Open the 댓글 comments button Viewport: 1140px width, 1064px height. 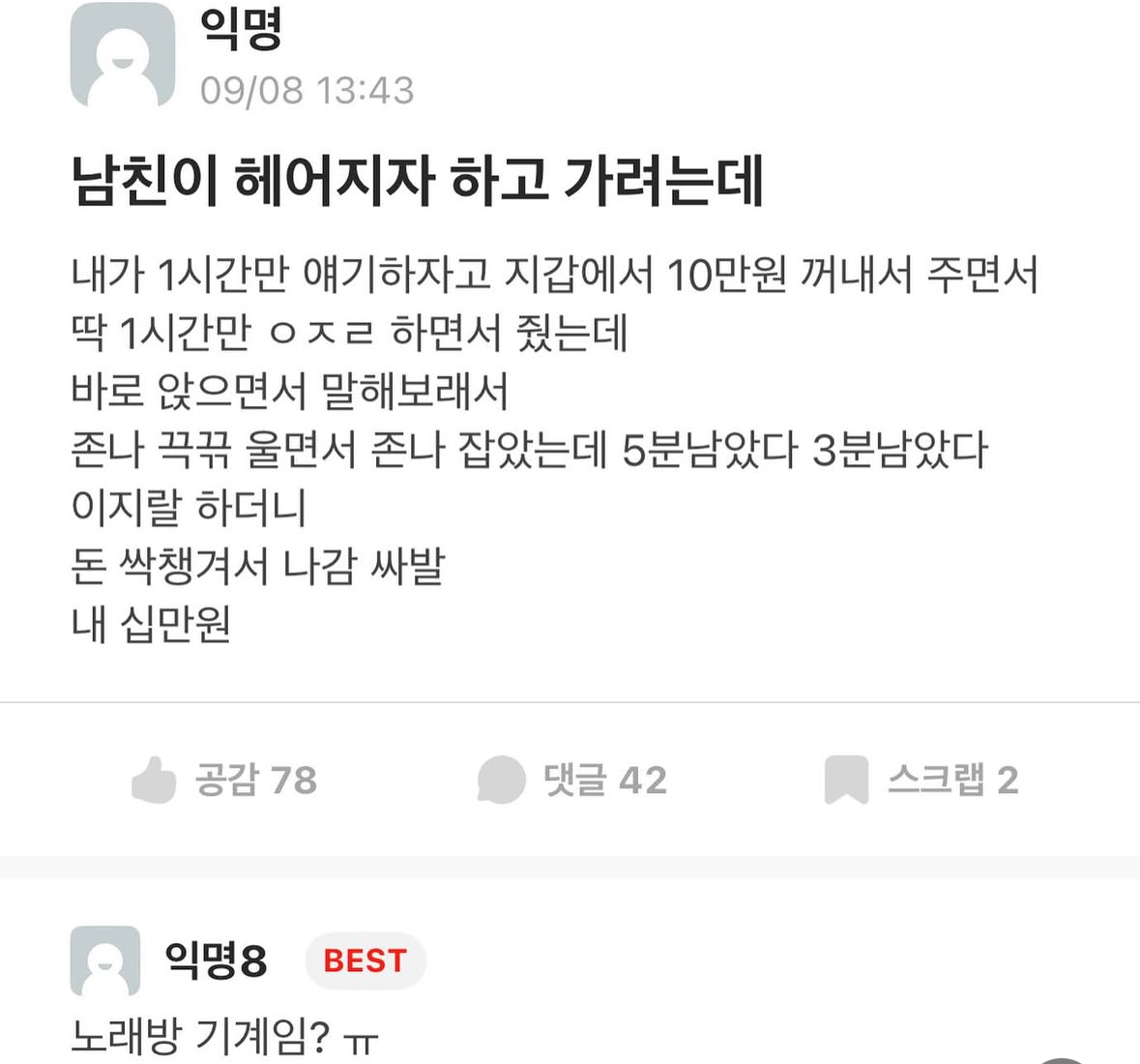(572, 780)
